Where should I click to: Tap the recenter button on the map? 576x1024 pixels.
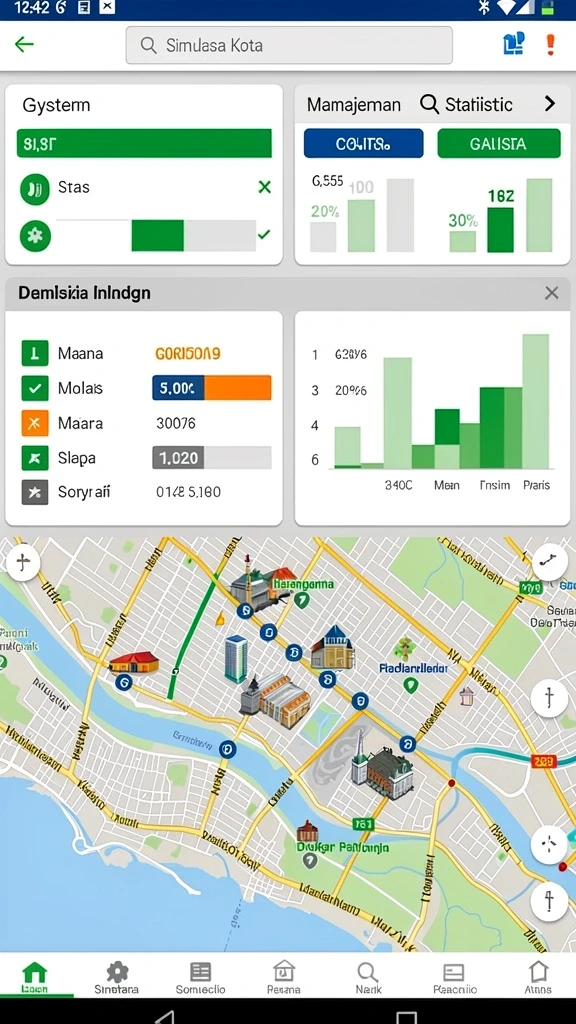click(549, 844)
